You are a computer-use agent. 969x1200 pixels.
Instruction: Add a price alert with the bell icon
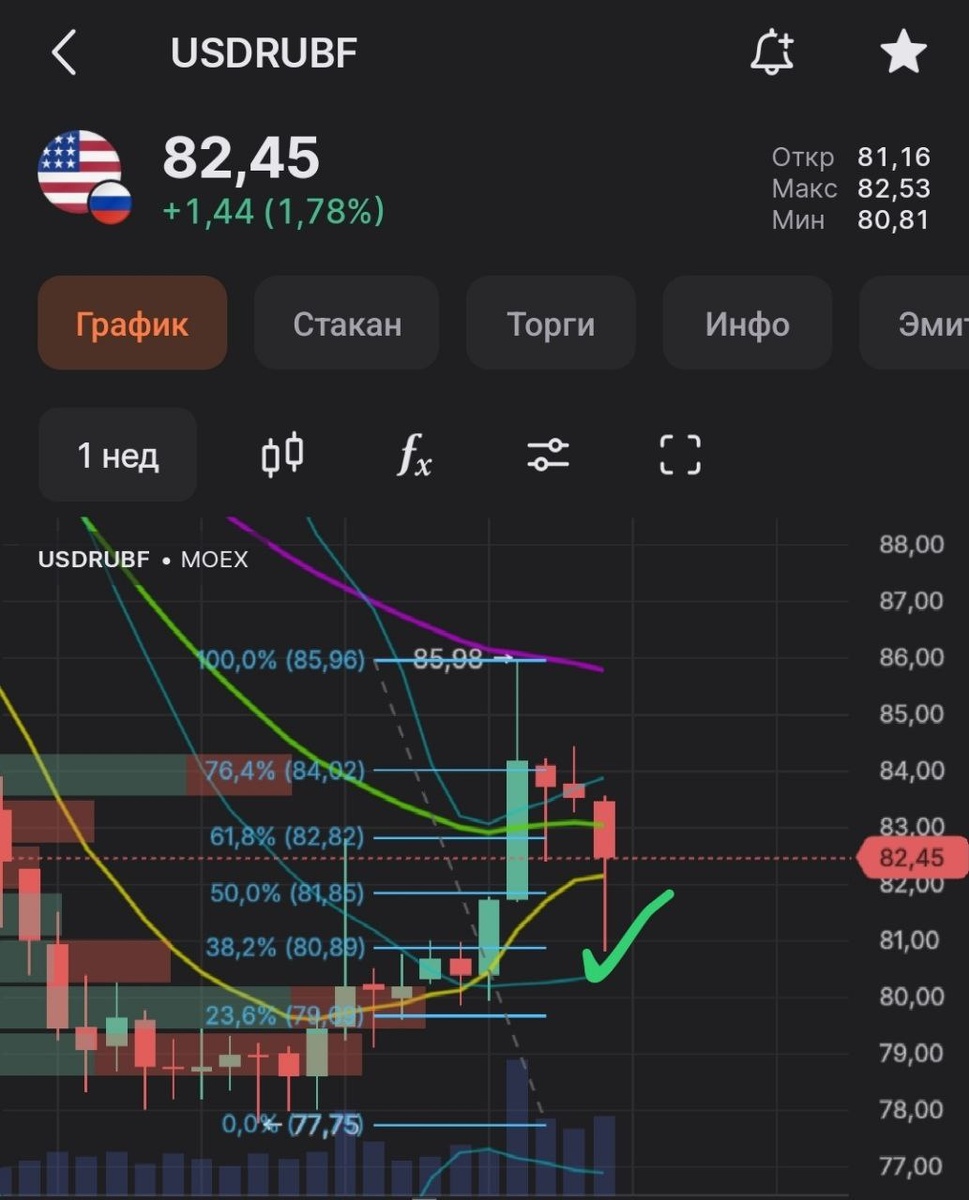pos(772,53)
